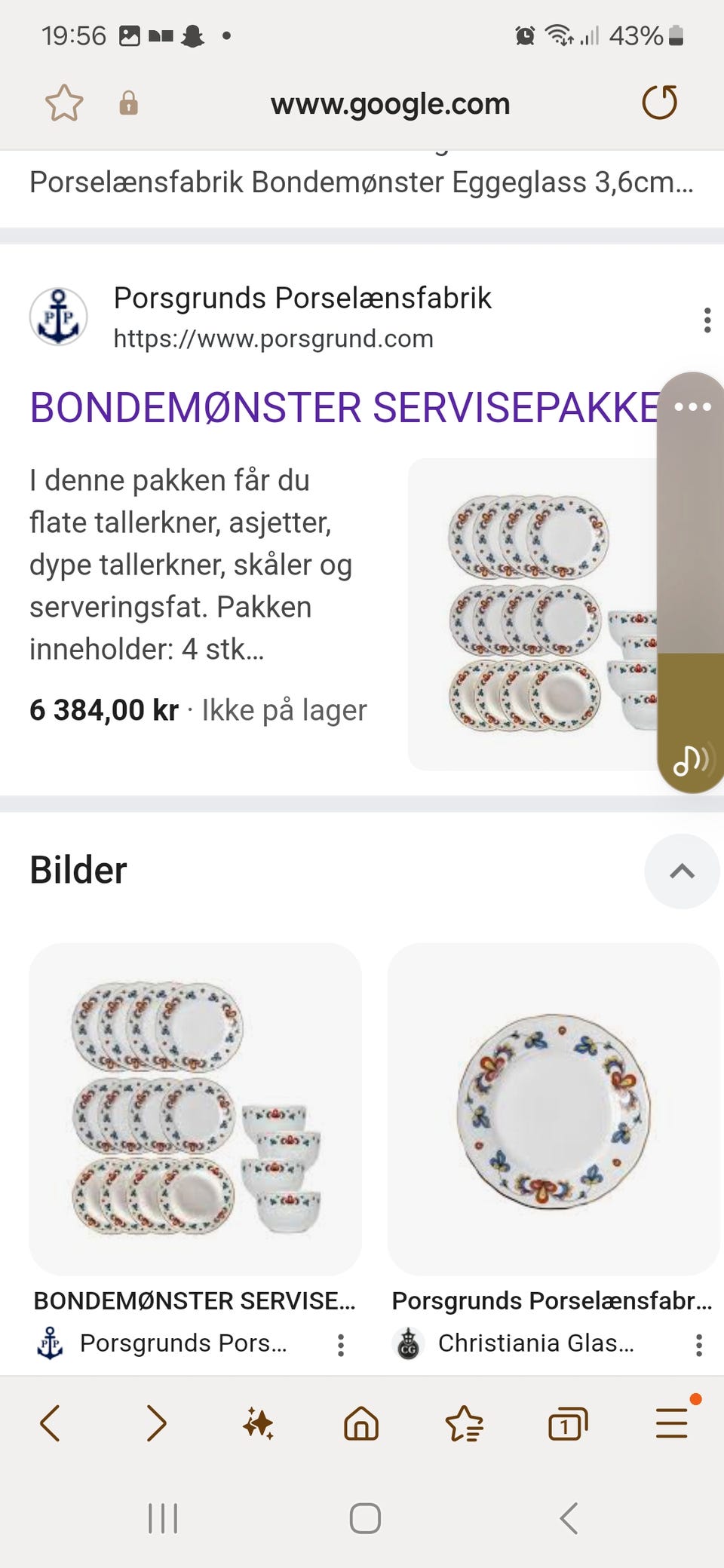Collapse the Bilder section with the chevron
Image resolution: width=724 pixels, height=1568 pixels.
[683, 871]
